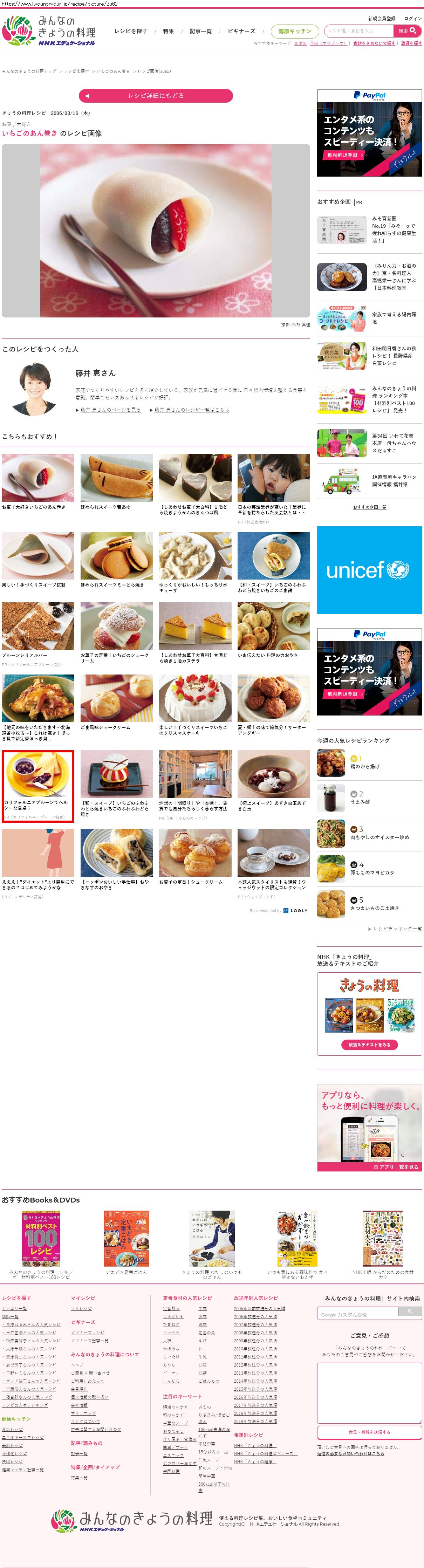
Task: View 藤井 恵さんのページを見る link
Action: click(110, 410)
